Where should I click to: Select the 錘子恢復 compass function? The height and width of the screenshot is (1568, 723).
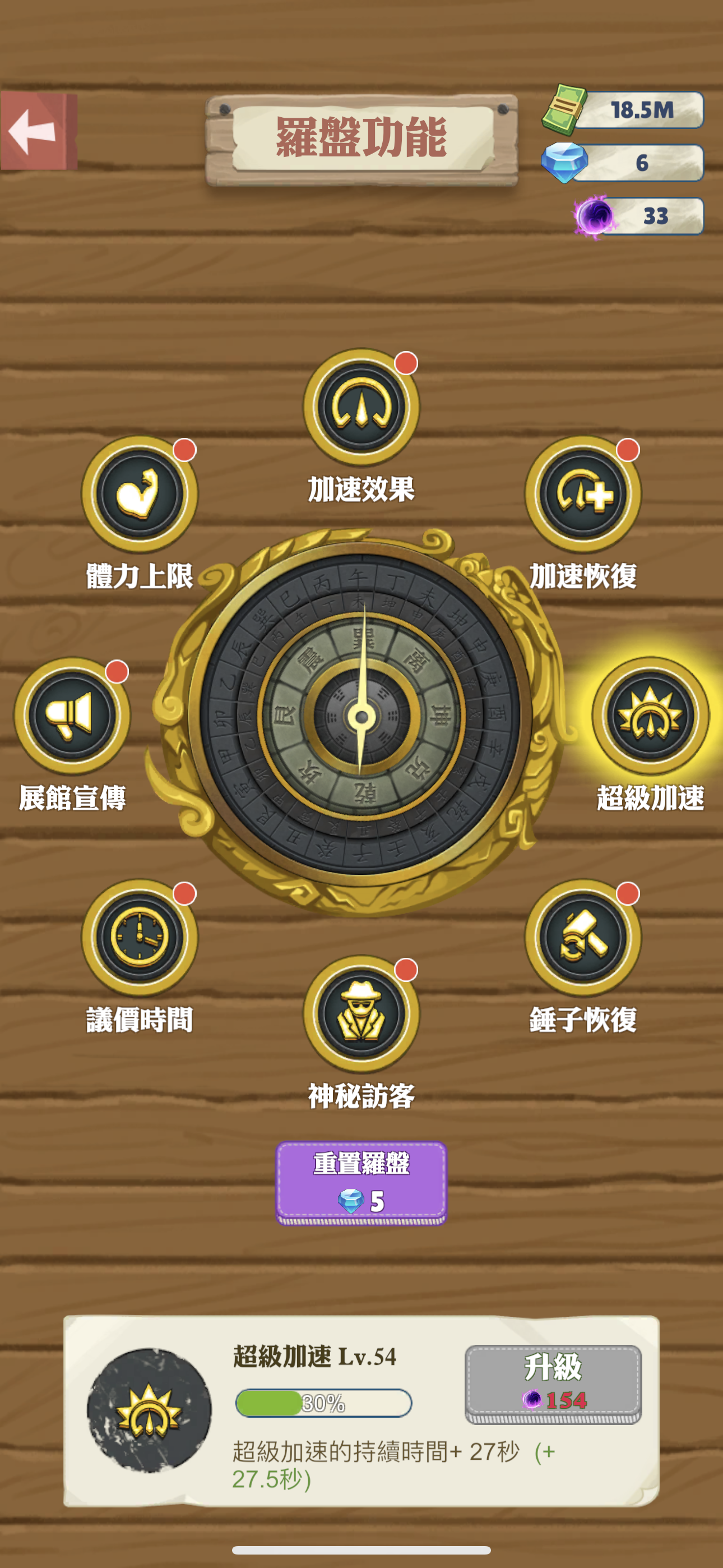(582, 937)
